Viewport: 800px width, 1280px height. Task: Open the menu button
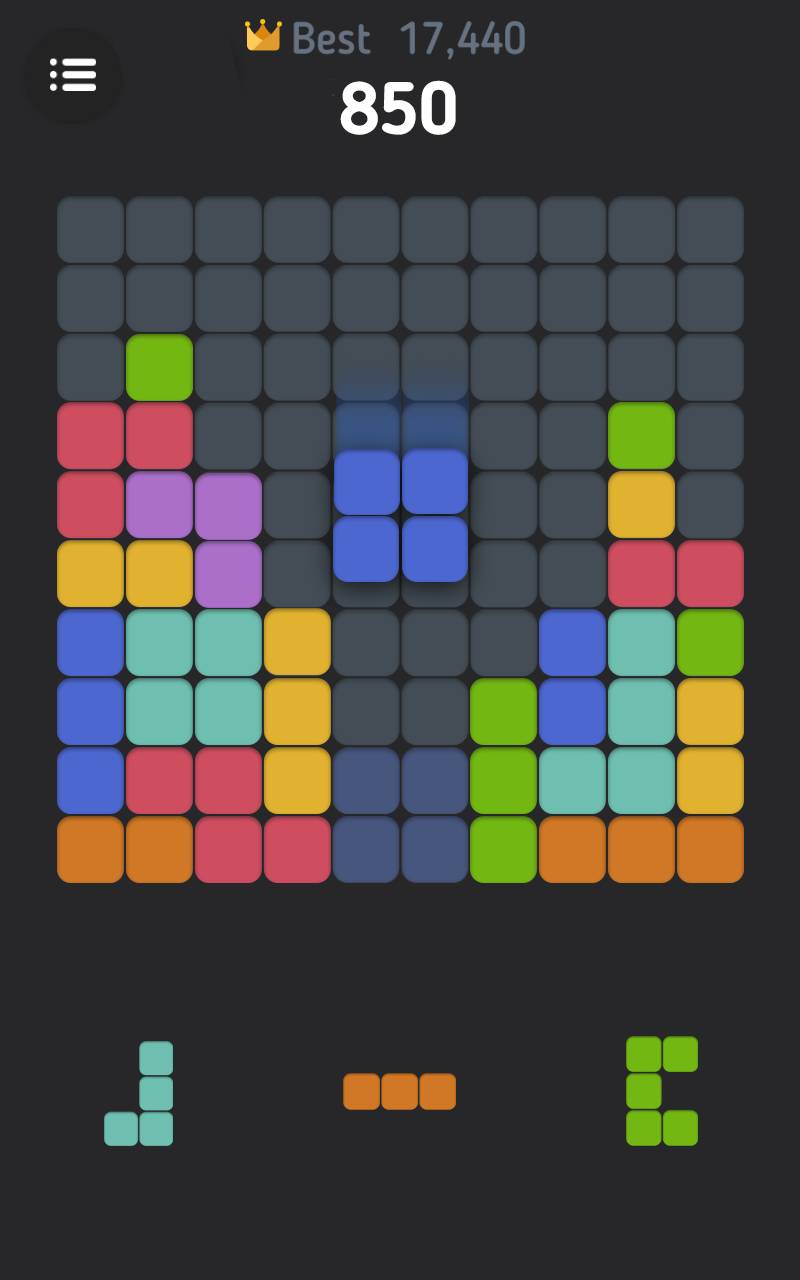pyautogui.click(x=73, y=75)
